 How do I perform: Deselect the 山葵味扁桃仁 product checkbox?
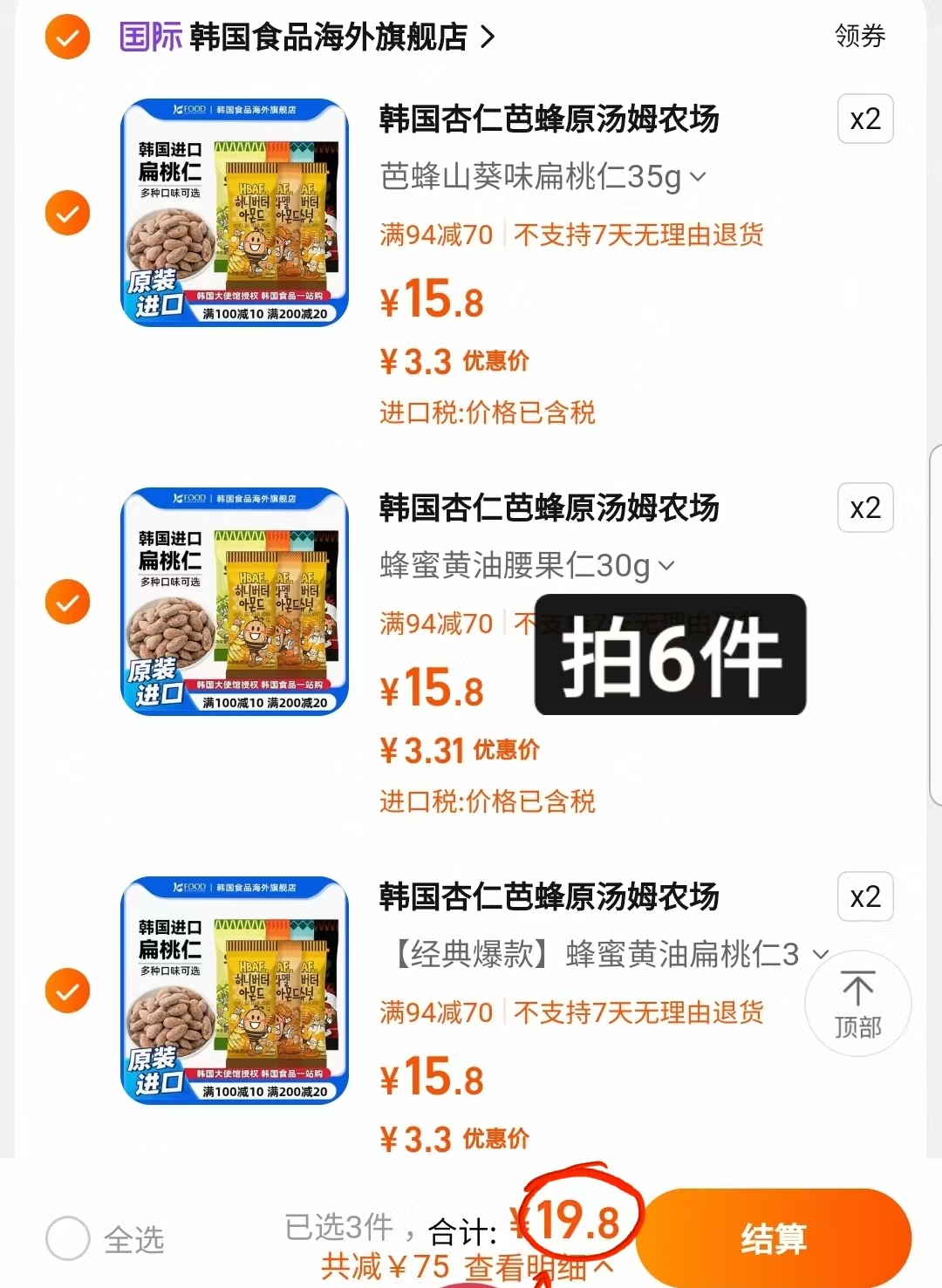coord(67,212)
